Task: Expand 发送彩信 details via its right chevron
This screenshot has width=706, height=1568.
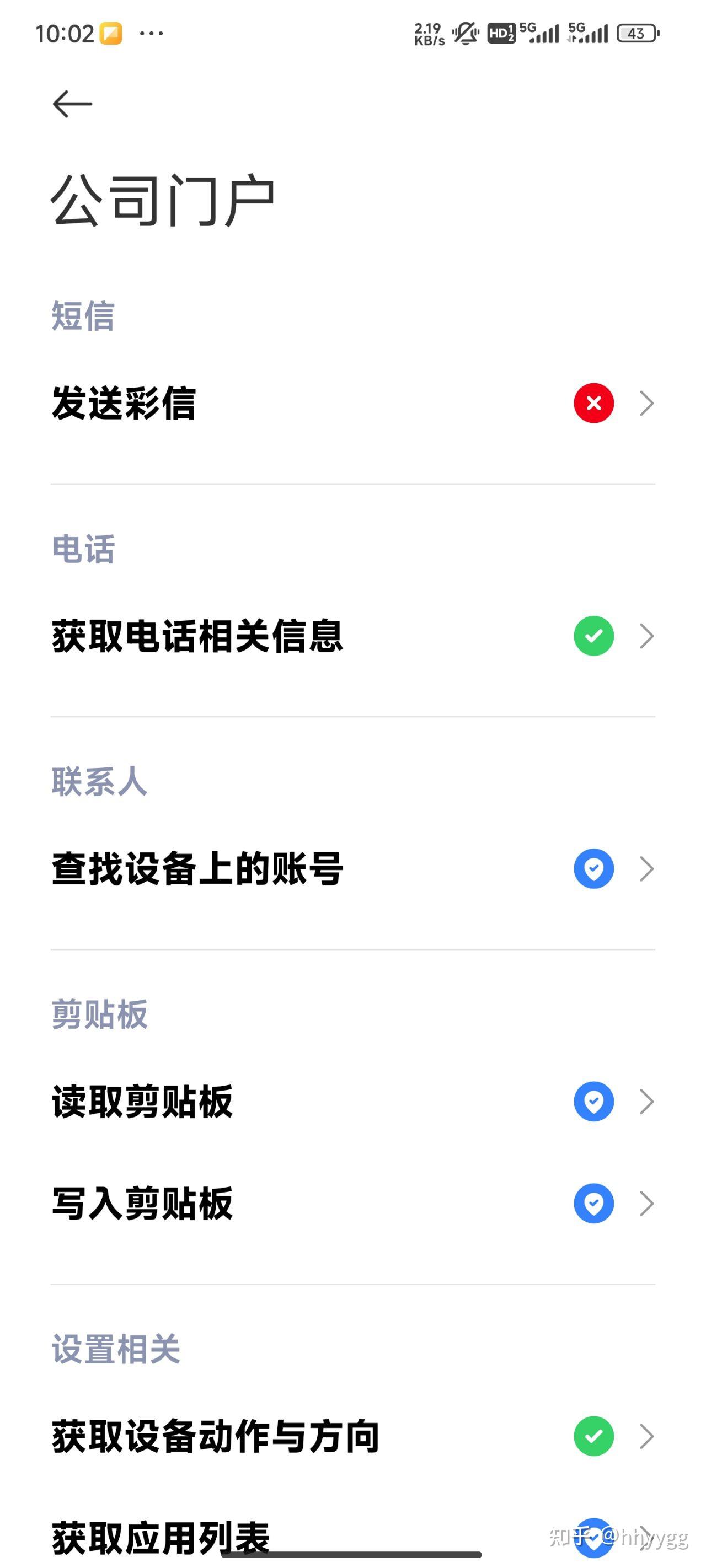Action: tap(647, 403)
